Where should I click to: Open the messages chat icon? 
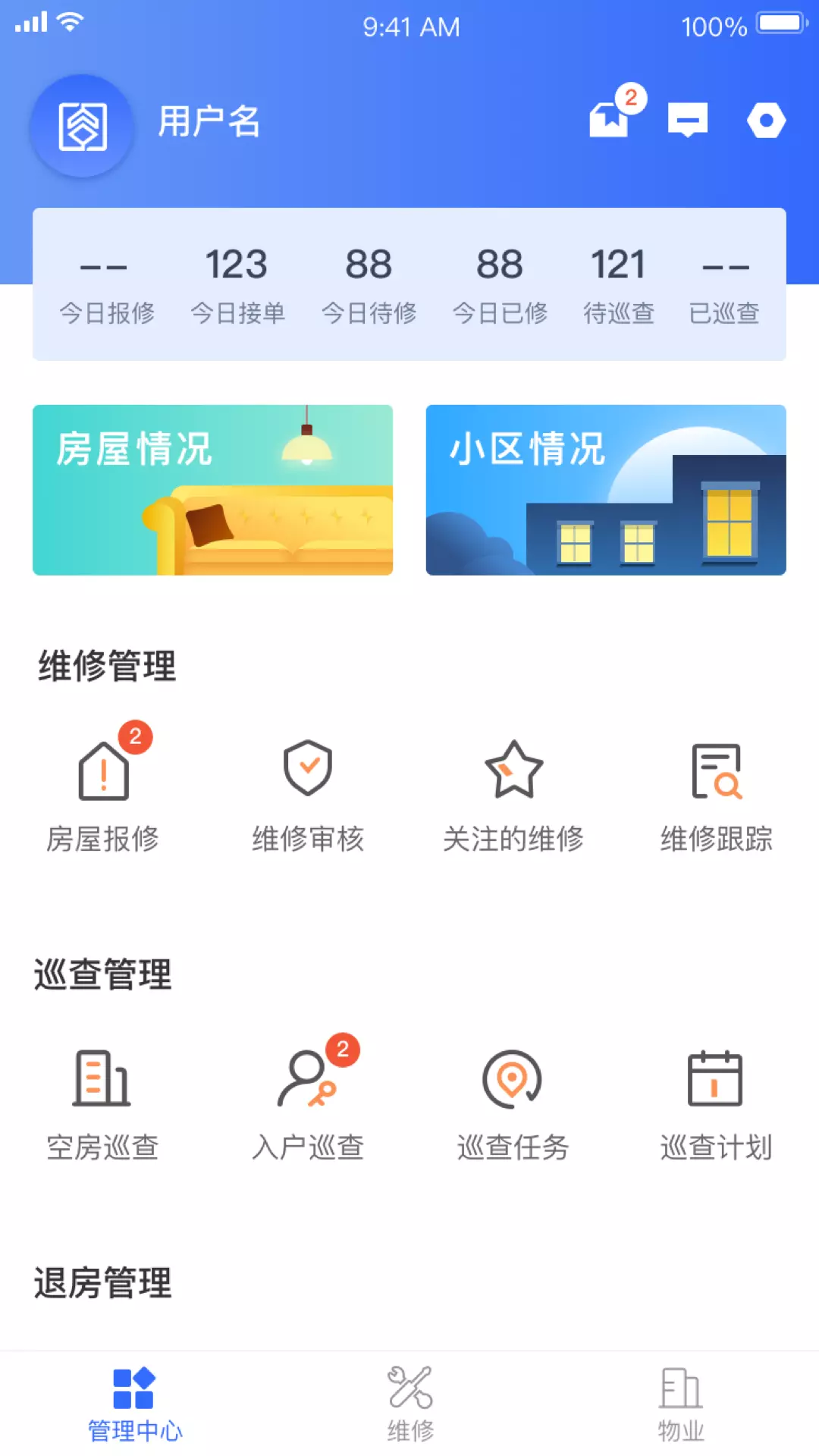(x=688, y=120)
